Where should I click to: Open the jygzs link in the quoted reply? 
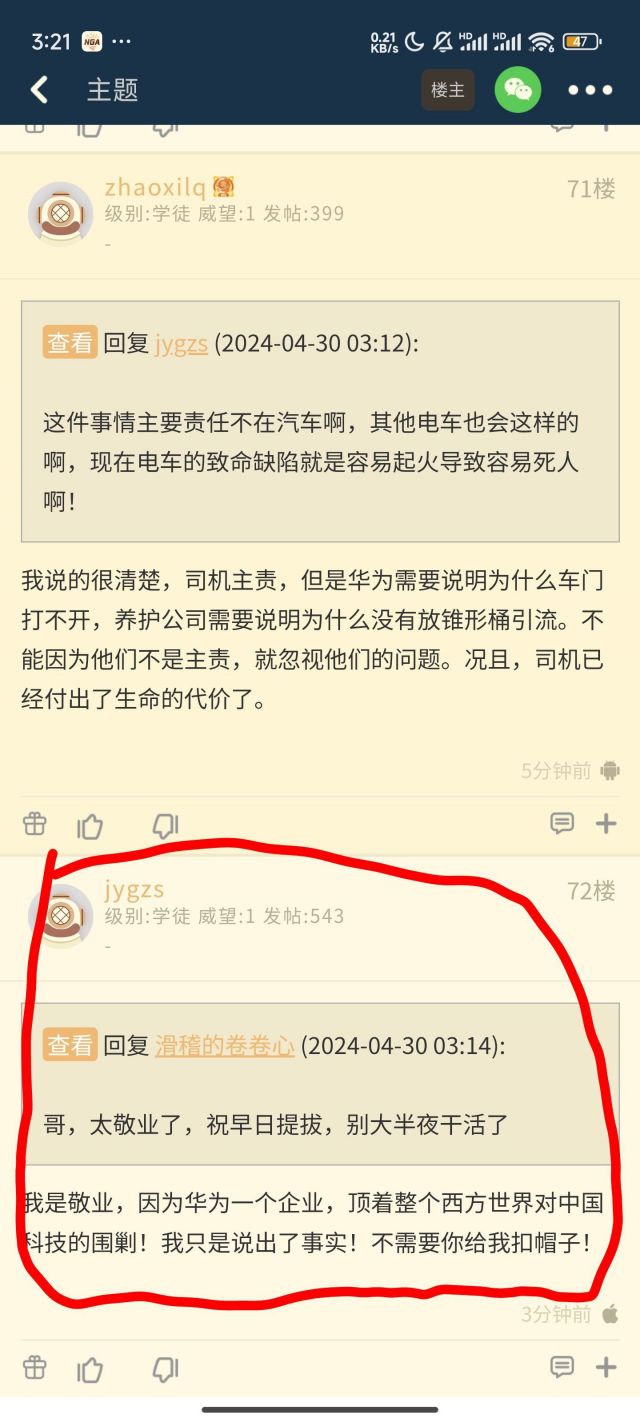click(x=181, y=343)
